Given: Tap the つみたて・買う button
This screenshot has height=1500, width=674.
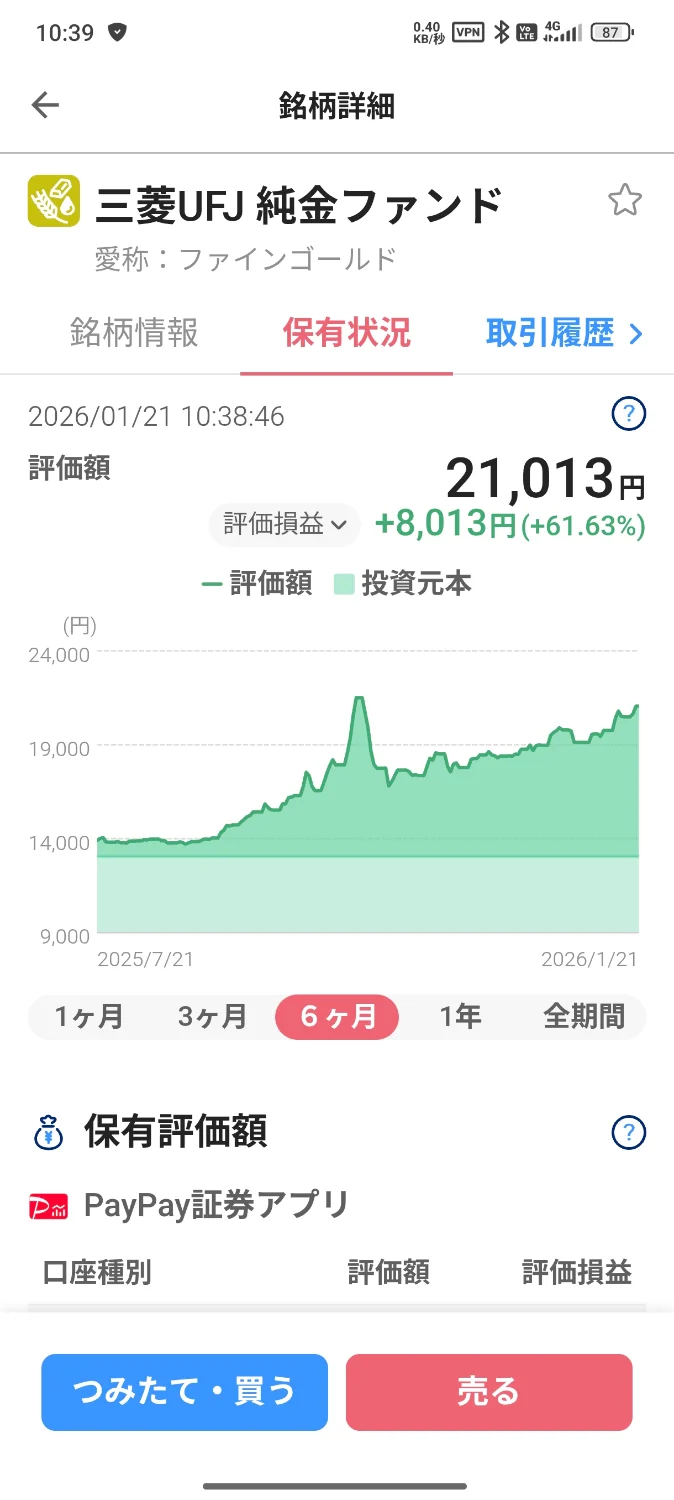Looking at the screenshot, I should tap(184, 1392).
